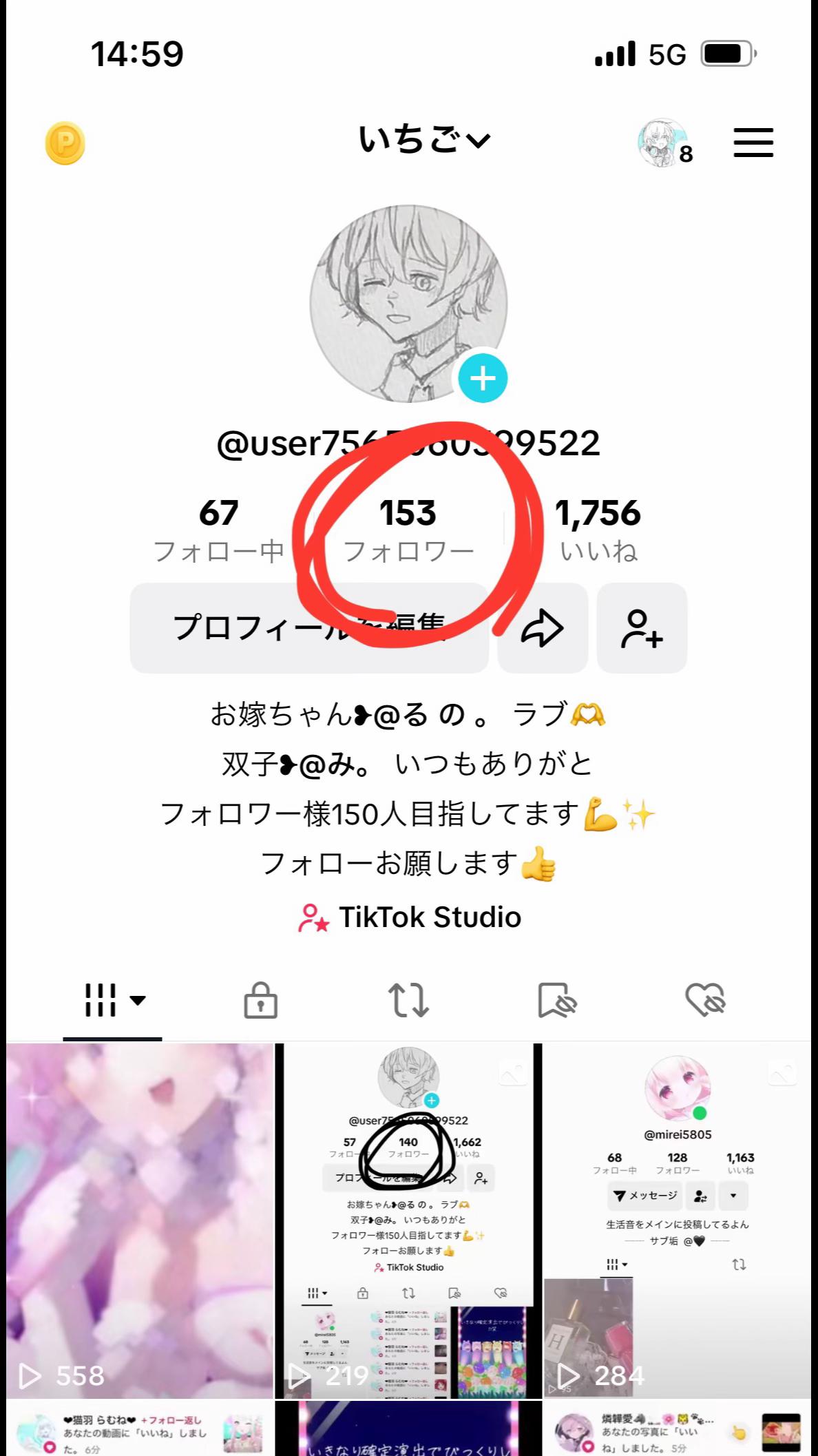Select the posts grid tab
The image size is (818, 1456).
tap(113, 1000)
